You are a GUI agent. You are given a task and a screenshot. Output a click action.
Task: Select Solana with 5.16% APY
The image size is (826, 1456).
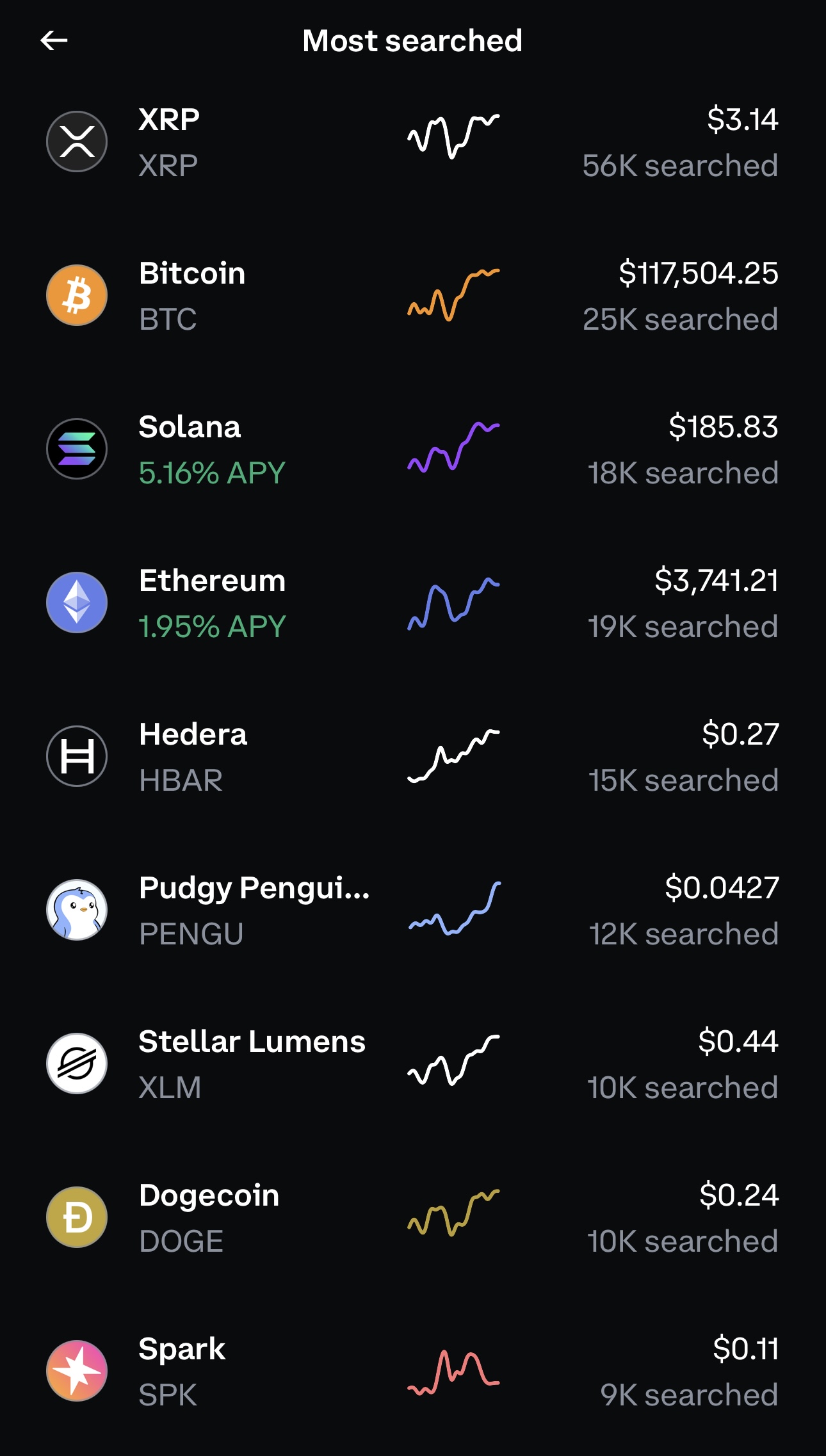[x=413, y=449]
